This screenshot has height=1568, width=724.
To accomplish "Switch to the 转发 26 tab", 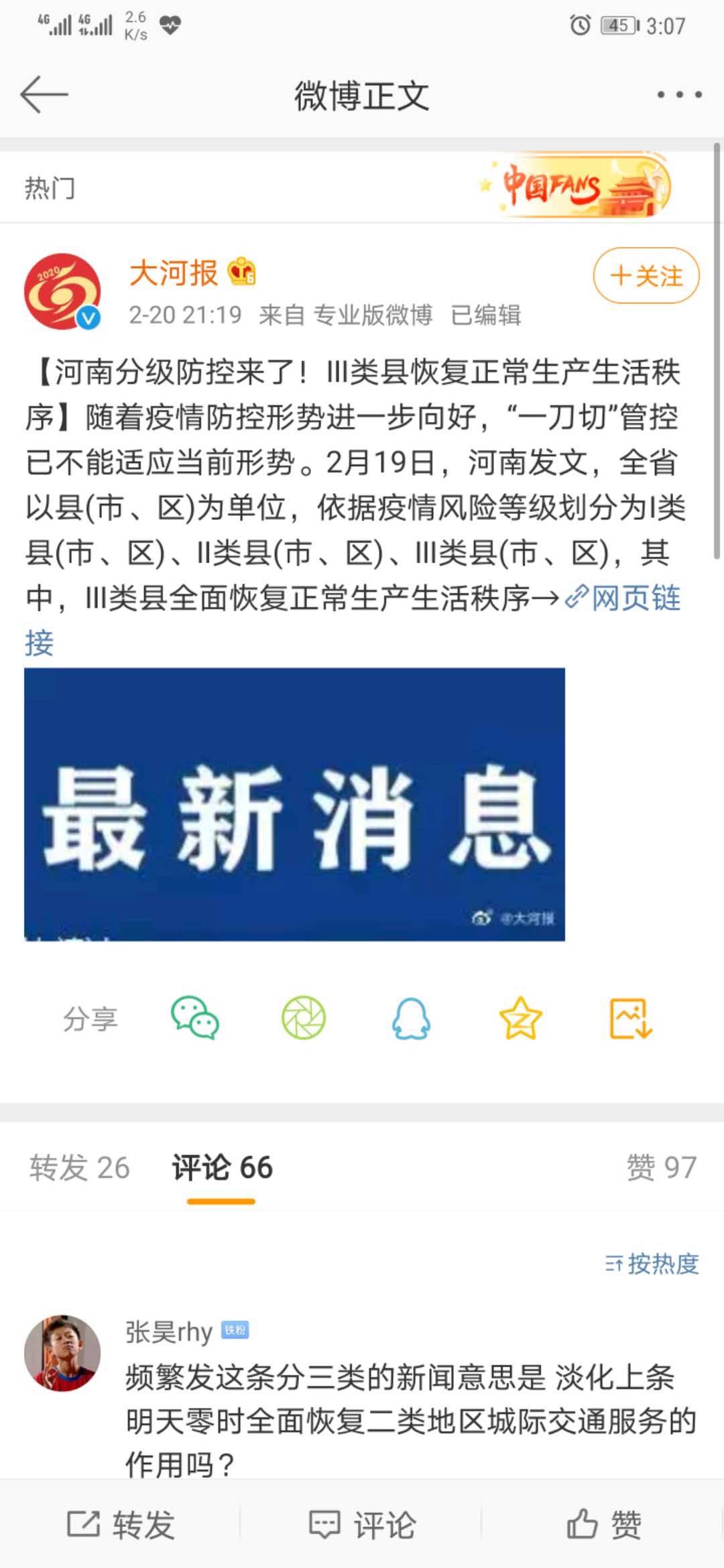I will (79, 1168).
